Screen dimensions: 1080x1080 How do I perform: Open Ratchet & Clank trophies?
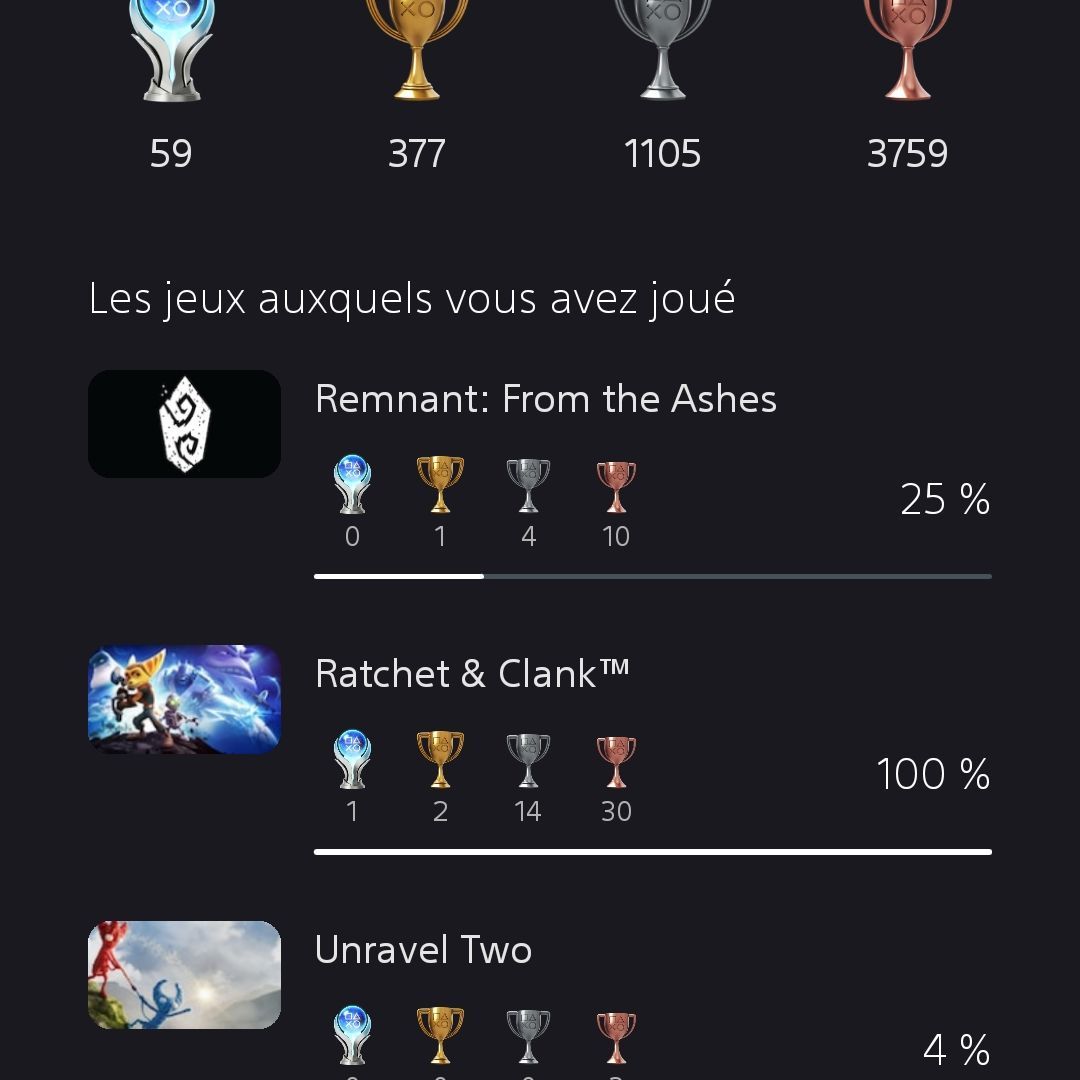472,675
